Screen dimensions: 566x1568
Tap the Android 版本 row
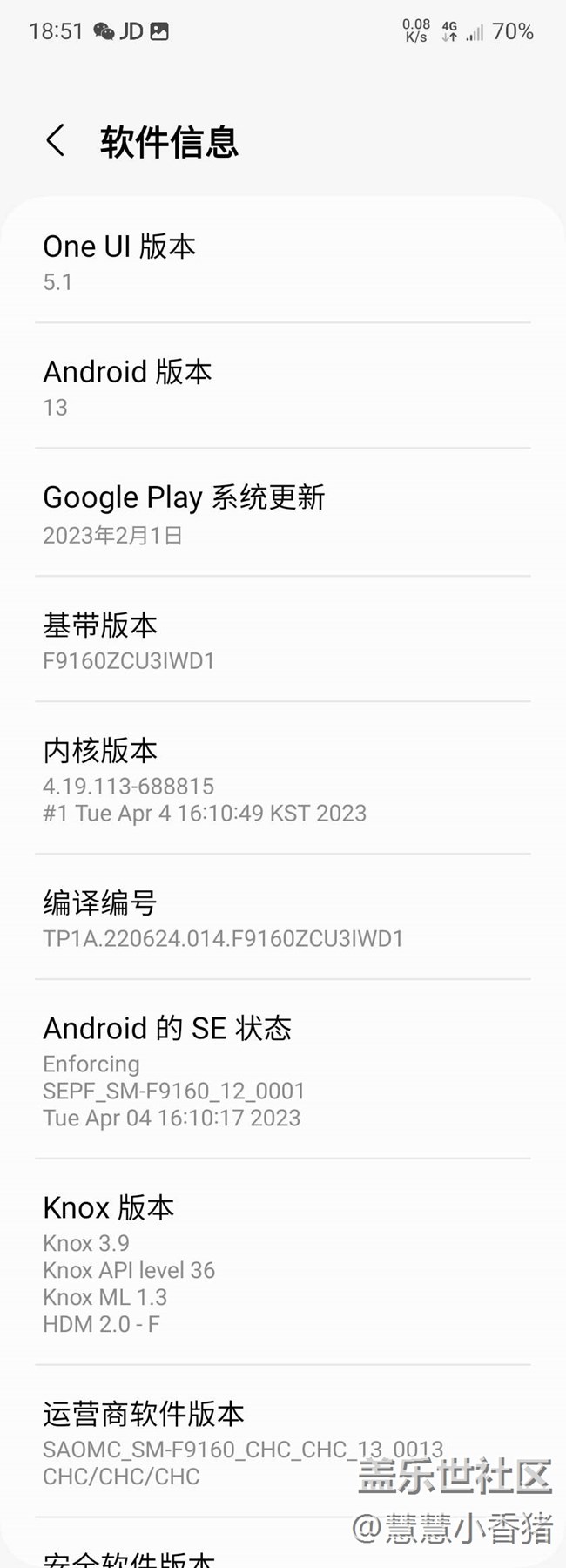(x=282, y=387)
